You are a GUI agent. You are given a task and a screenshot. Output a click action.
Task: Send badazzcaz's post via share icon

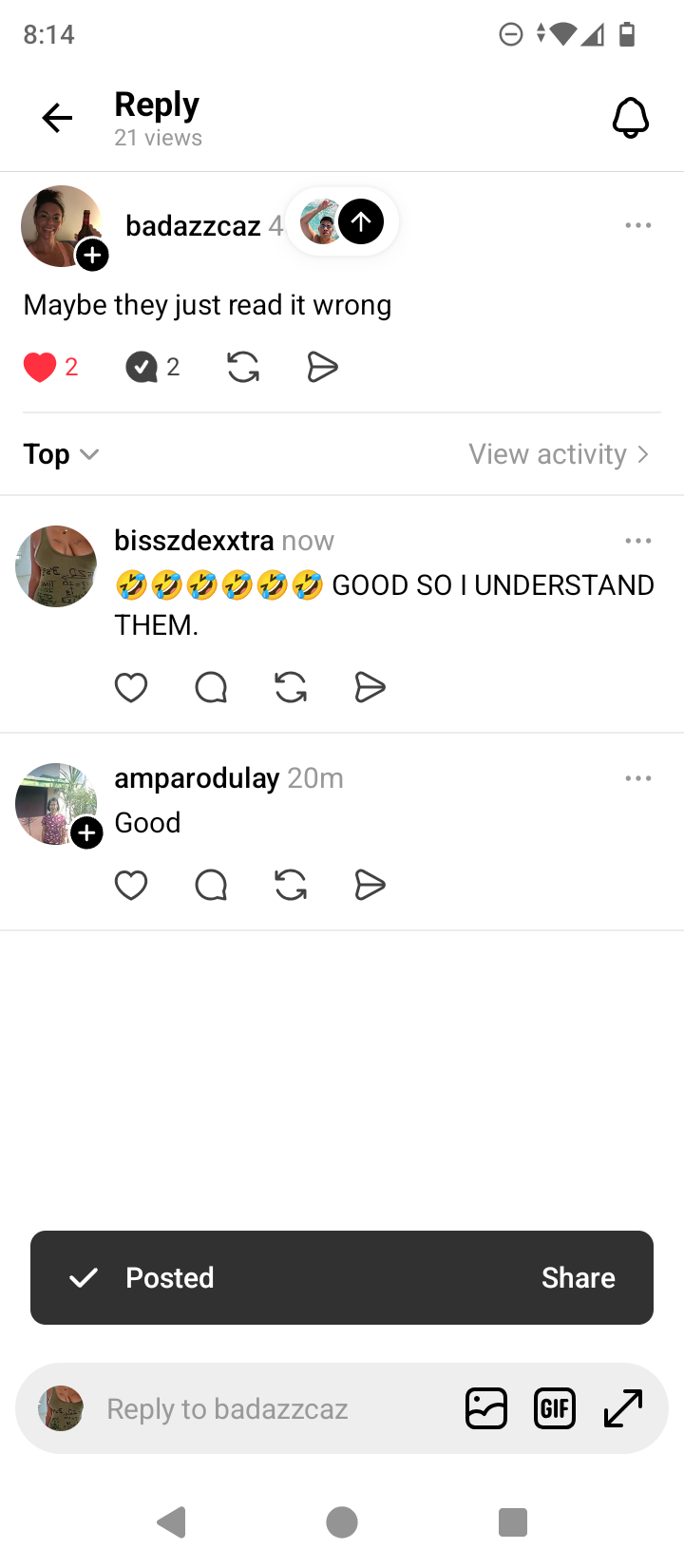[x=322, y=367]
